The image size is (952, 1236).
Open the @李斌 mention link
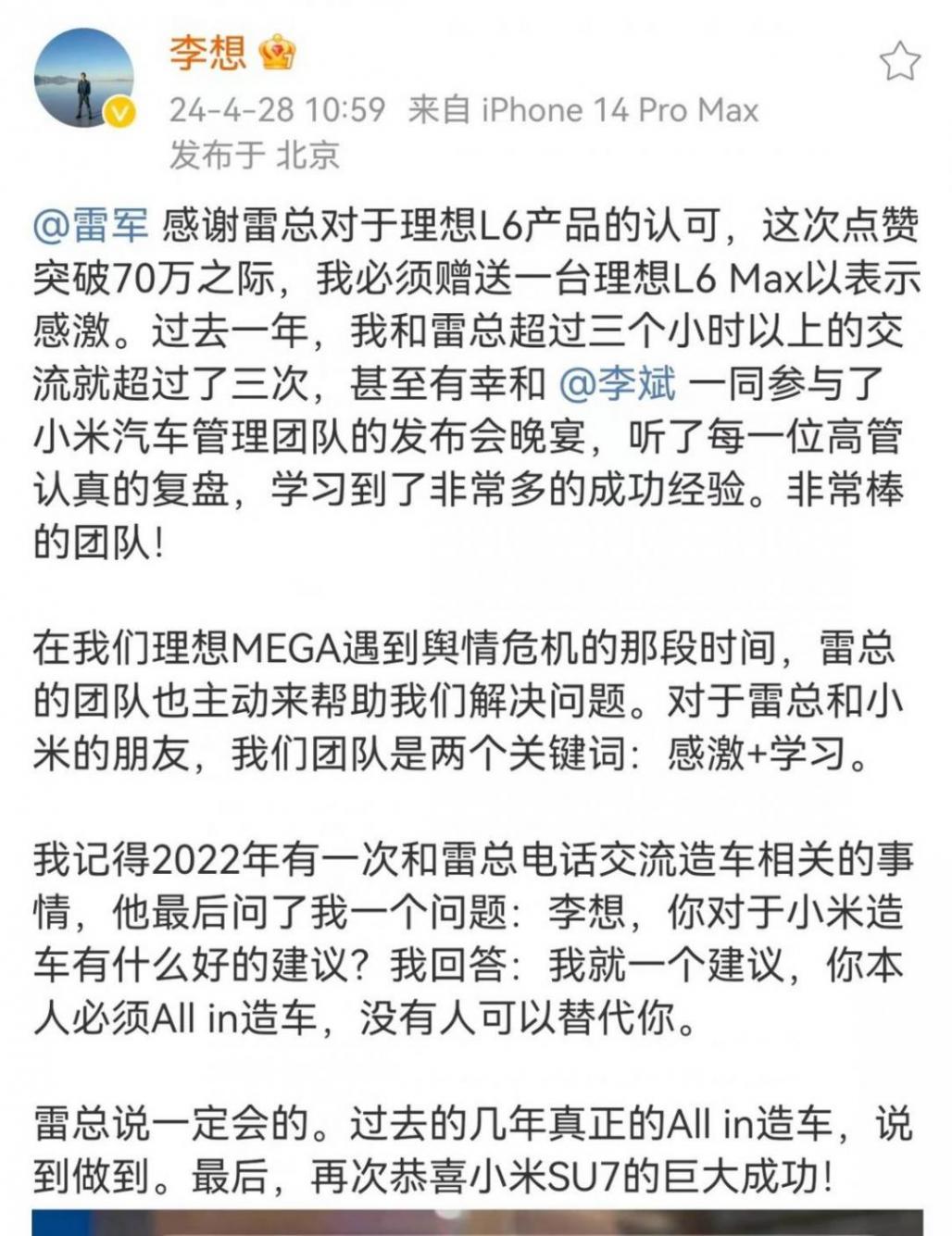(x=618, y=383)
